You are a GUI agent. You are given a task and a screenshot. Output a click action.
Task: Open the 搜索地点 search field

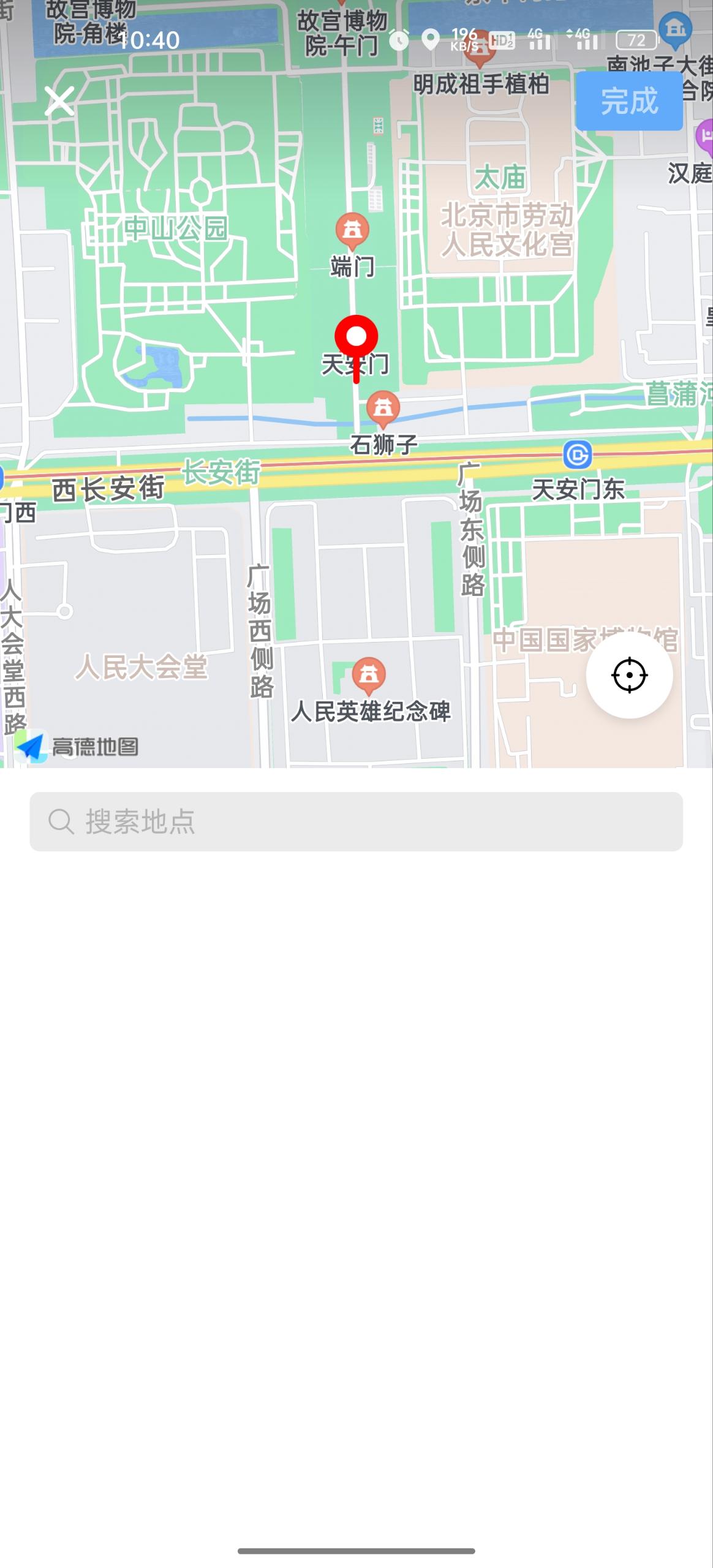(356, 821)
